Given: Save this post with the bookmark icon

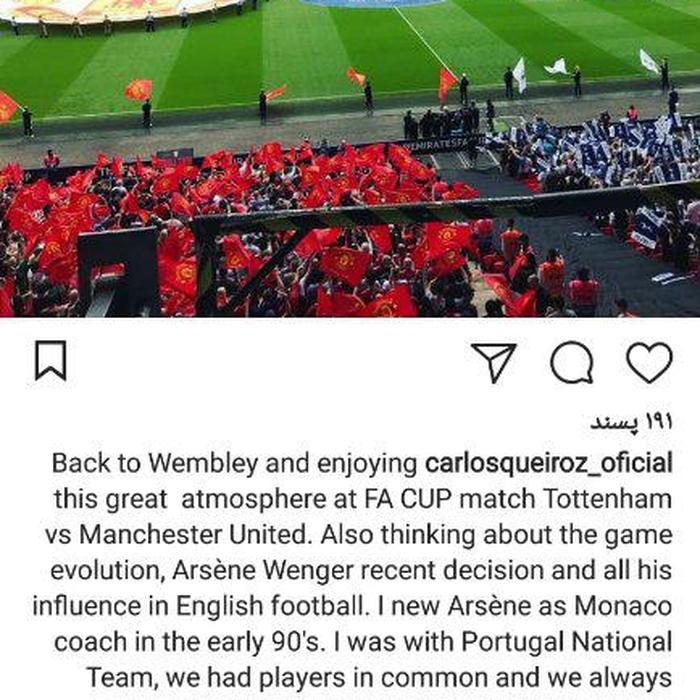Looking at the screenshot, I should coord(50,361).
